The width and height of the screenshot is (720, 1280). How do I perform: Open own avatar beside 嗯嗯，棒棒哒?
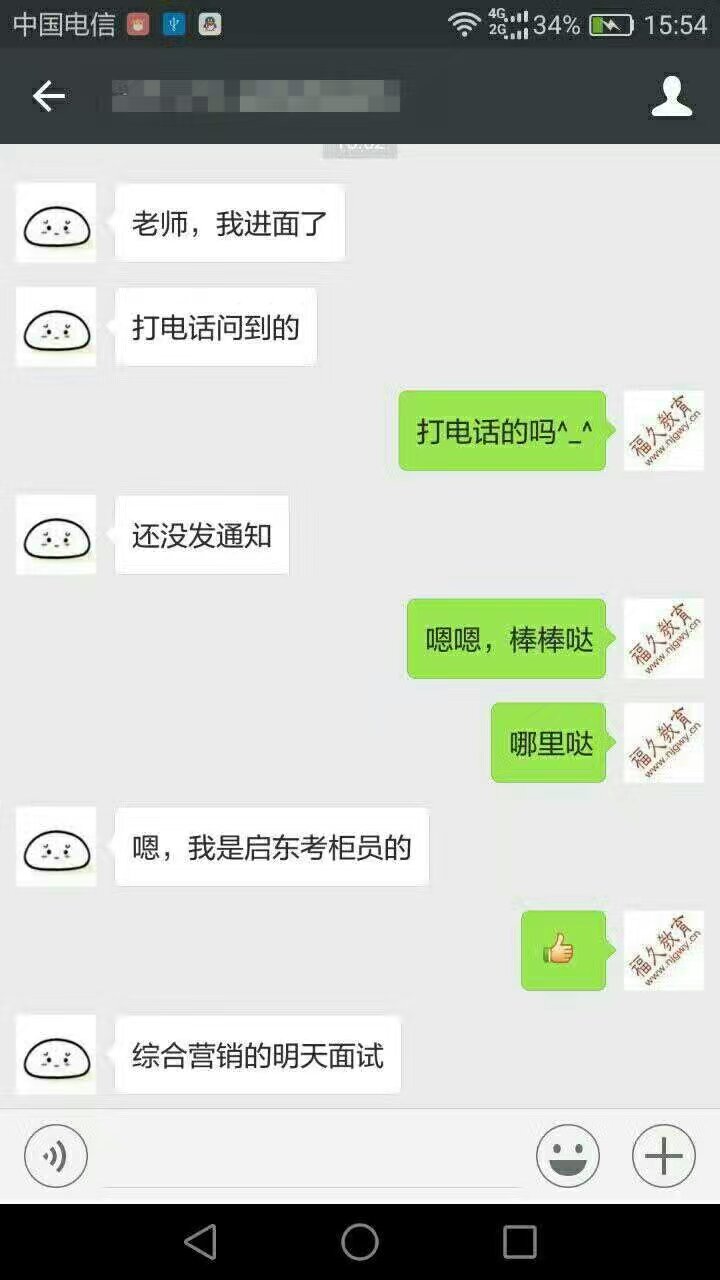point(663,639)
